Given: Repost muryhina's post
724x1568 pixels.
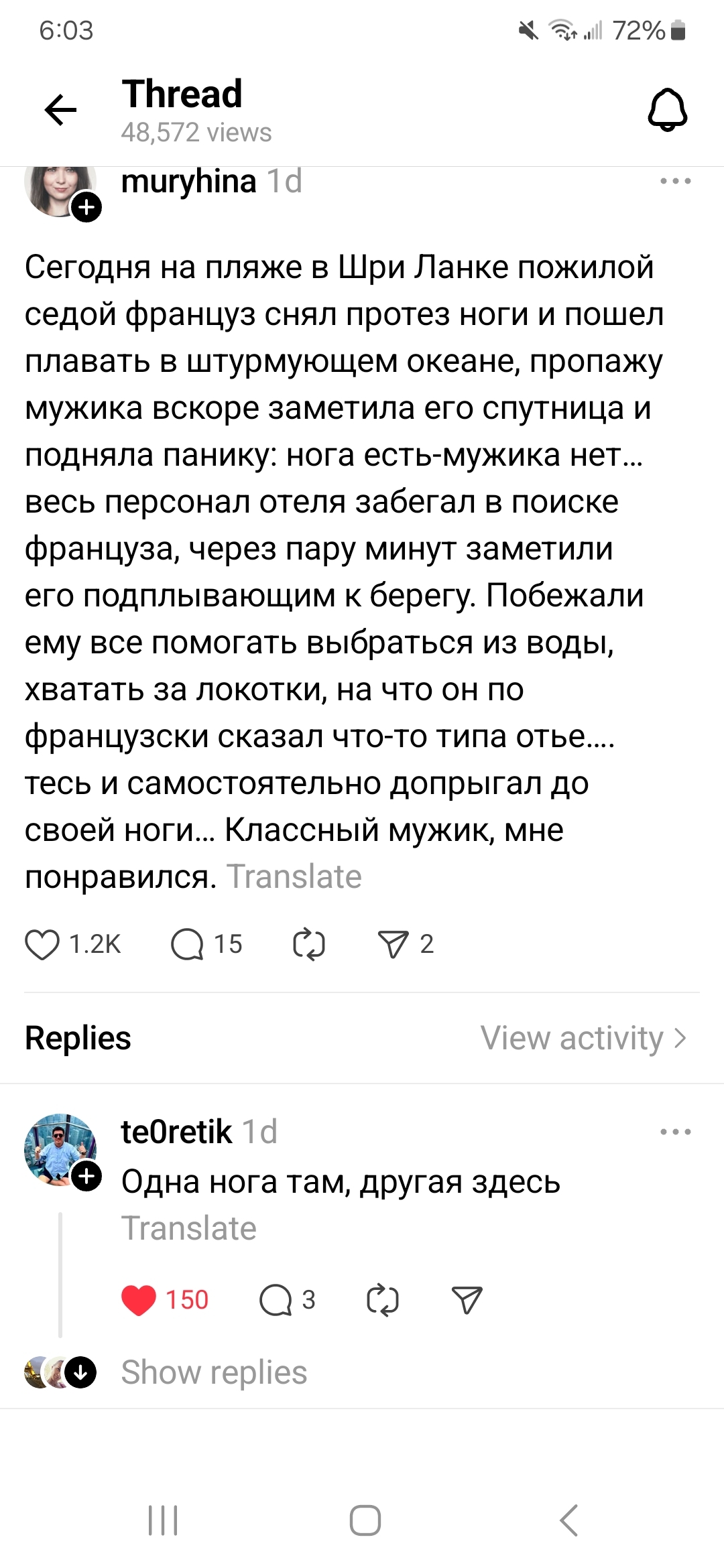Looking at the screenshot, I should click(x=309, y=945).
